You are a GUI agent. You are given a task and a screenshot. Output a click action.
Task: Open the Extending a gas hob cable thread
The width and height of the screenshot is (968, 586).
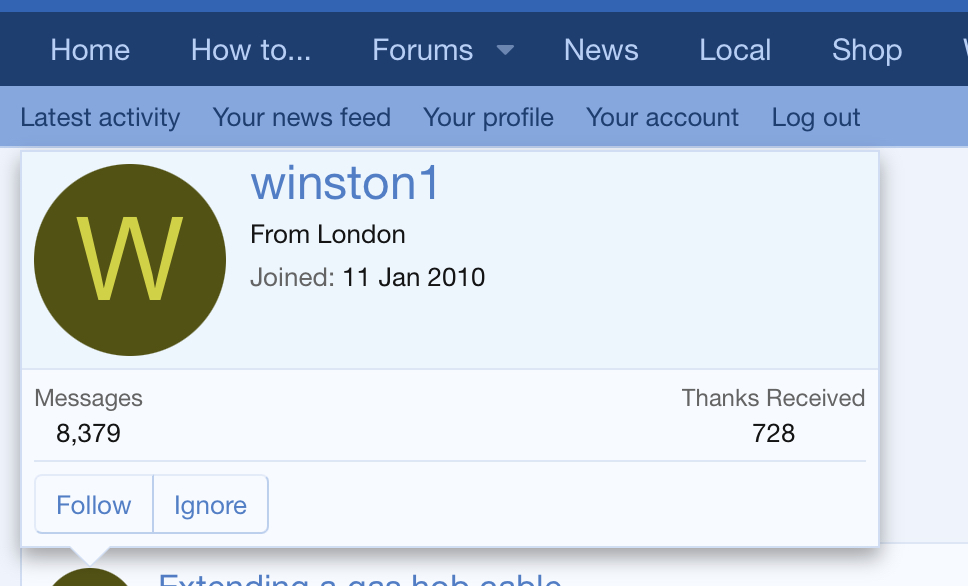(x=360, y=580)
